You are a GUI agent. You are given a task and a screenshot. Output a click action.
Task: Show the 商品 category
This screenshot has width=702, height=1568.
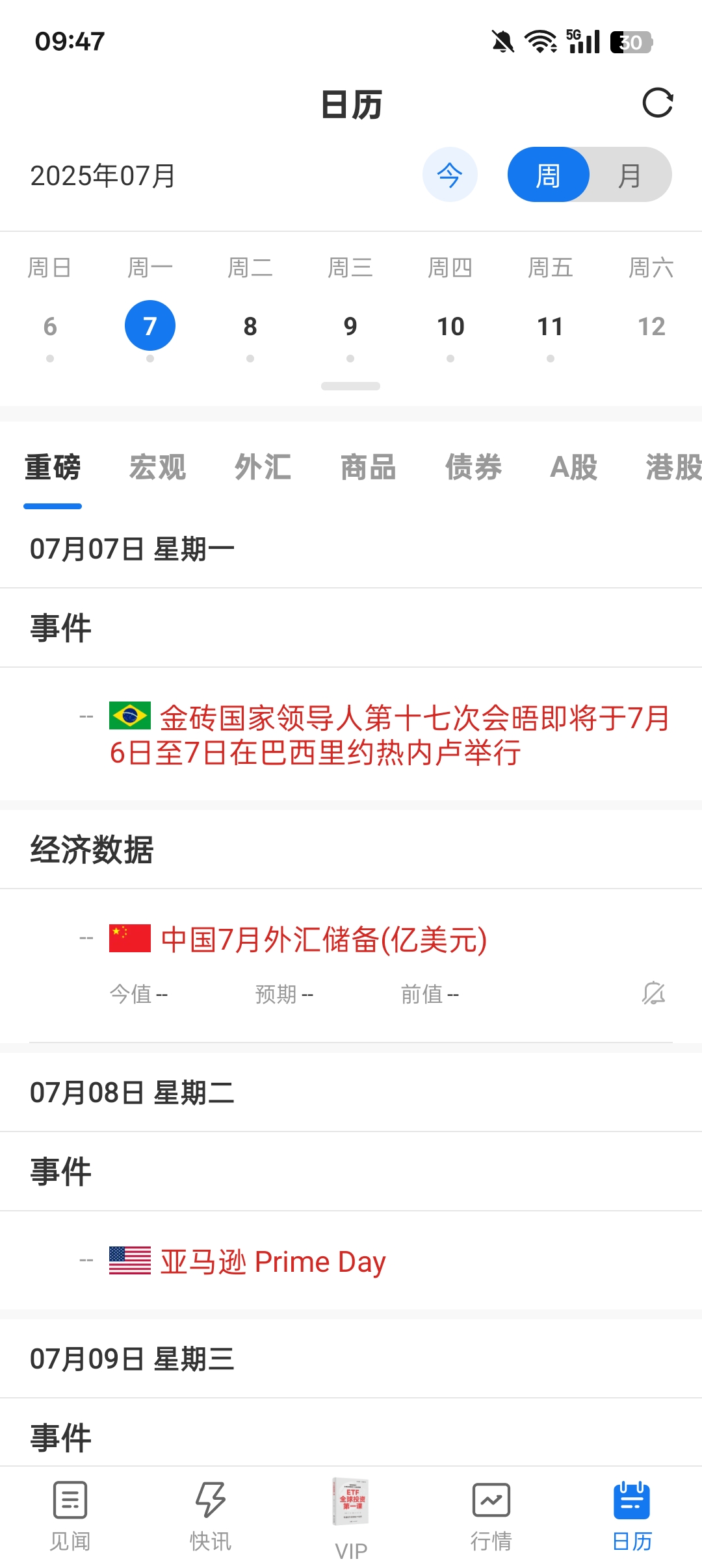tap(368, 467)
